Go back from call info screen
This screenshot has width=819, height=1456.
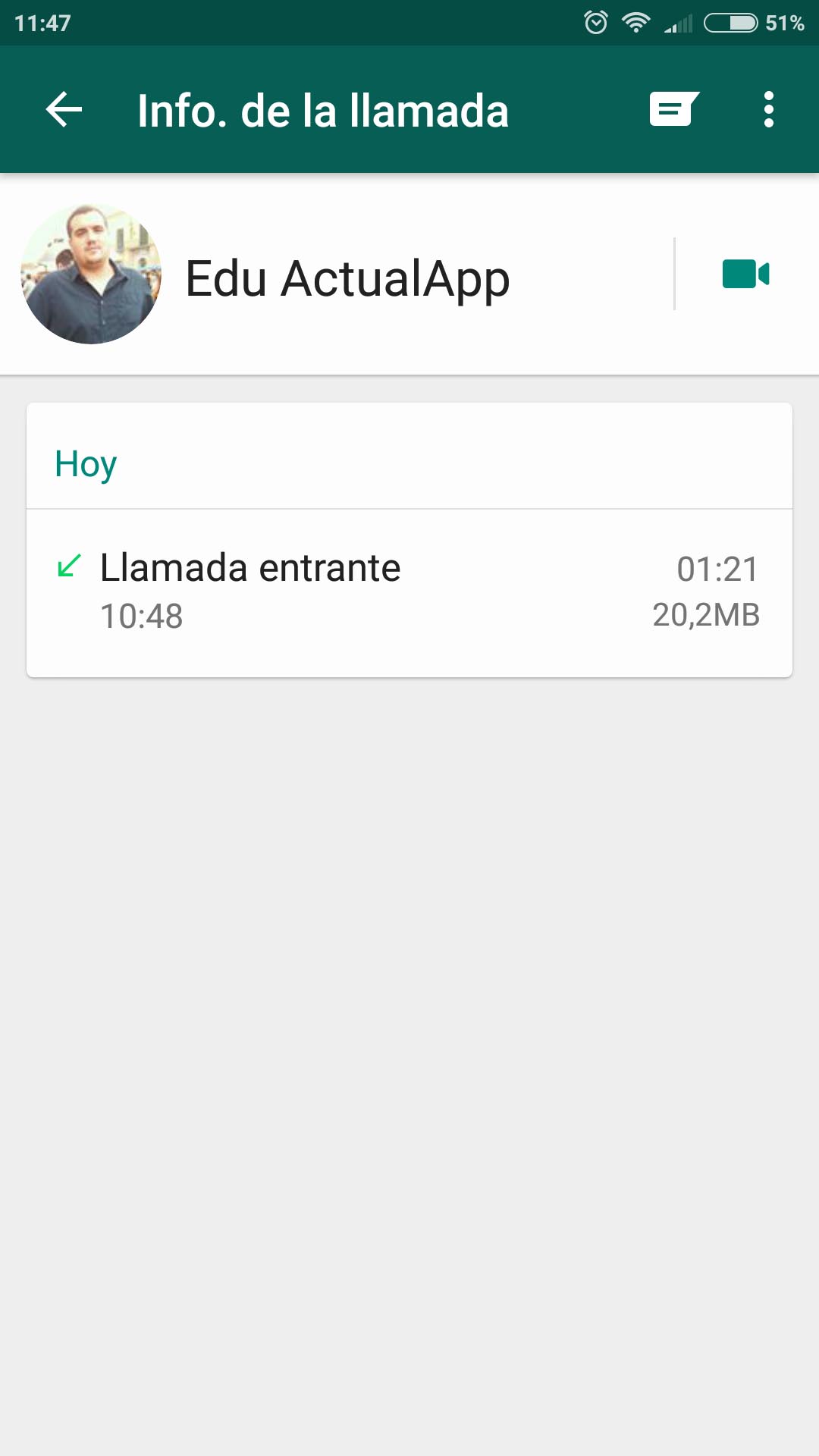pyautogui.click(x=64, y=110)
